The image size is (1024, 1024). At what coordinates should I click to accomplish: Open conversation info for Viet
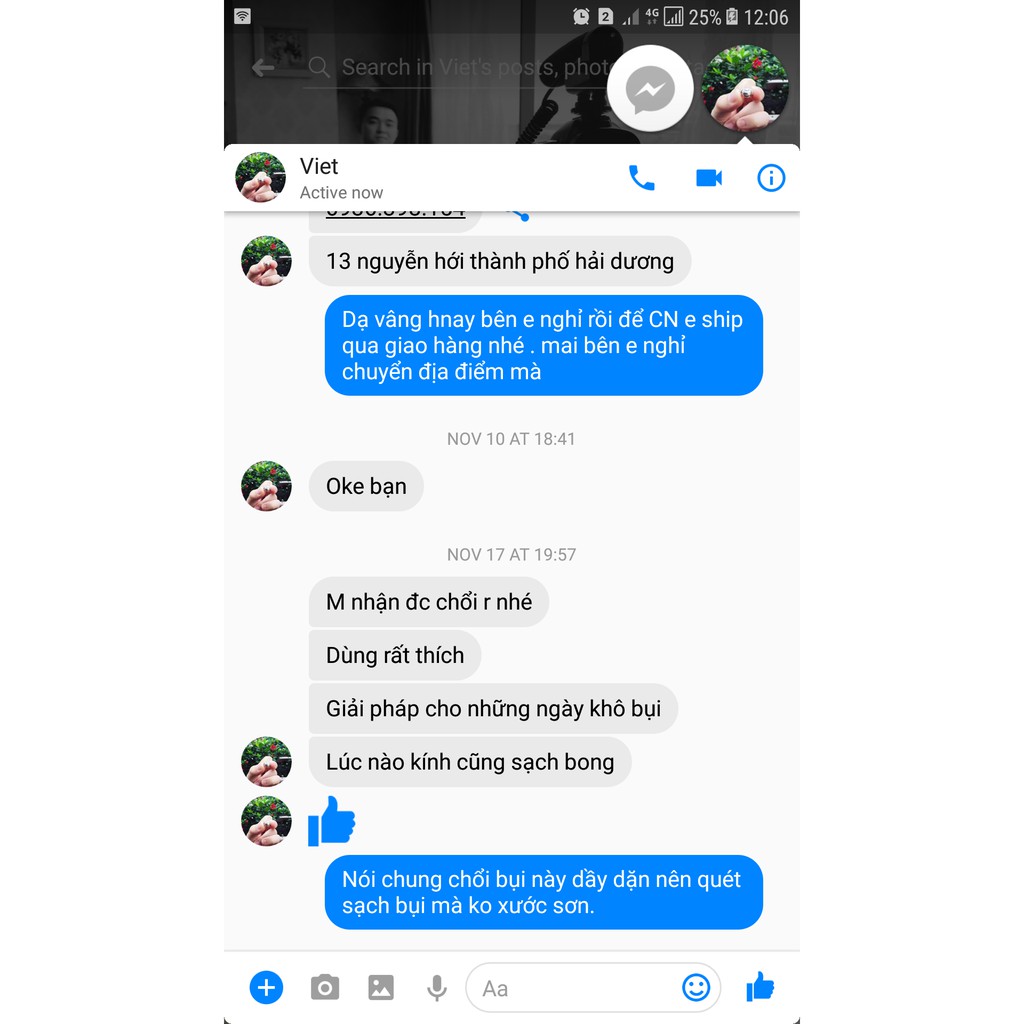click(771, 178)
